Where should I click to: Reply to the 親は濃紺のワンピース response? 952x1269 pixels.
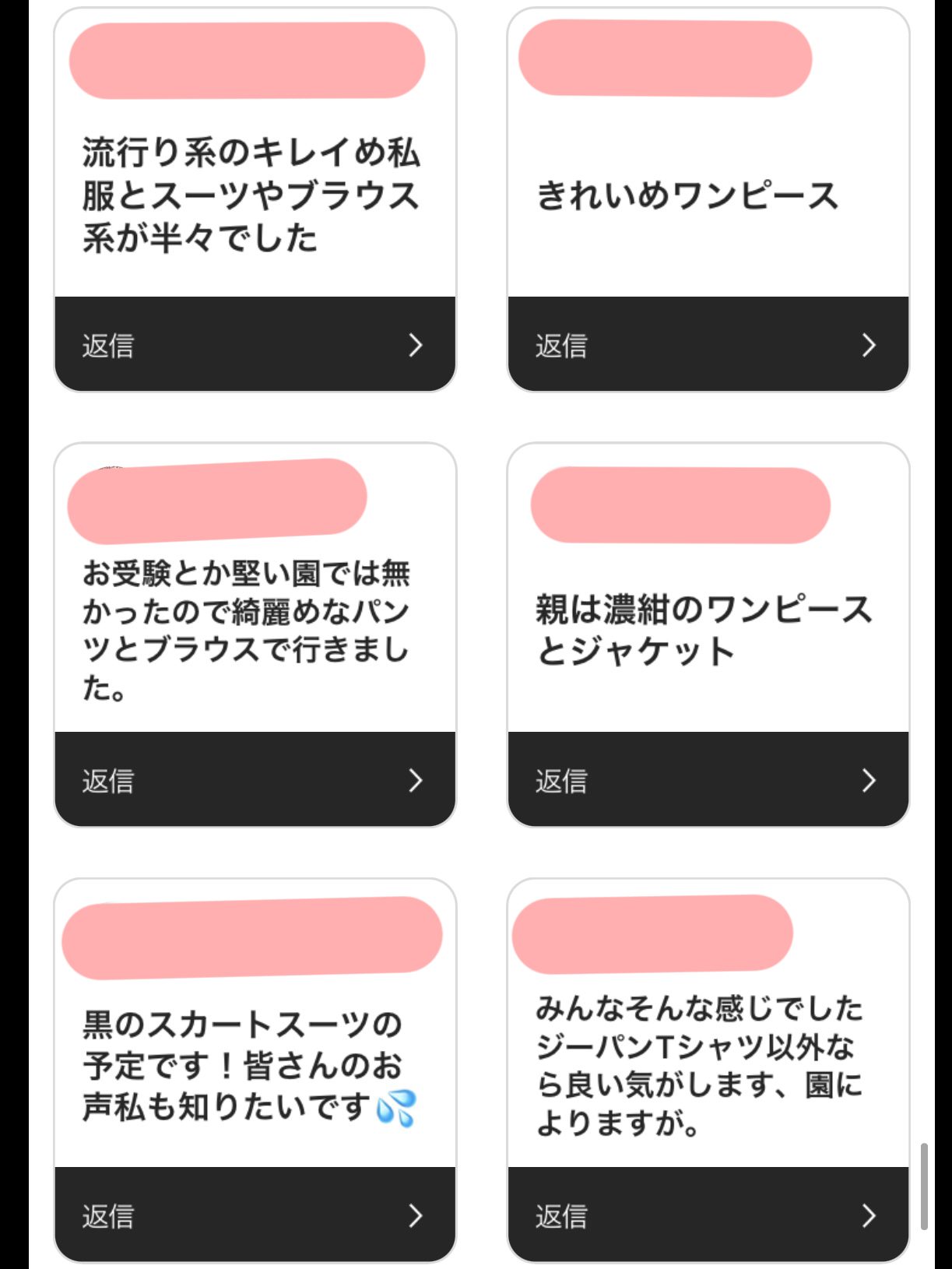coord(708,779)
